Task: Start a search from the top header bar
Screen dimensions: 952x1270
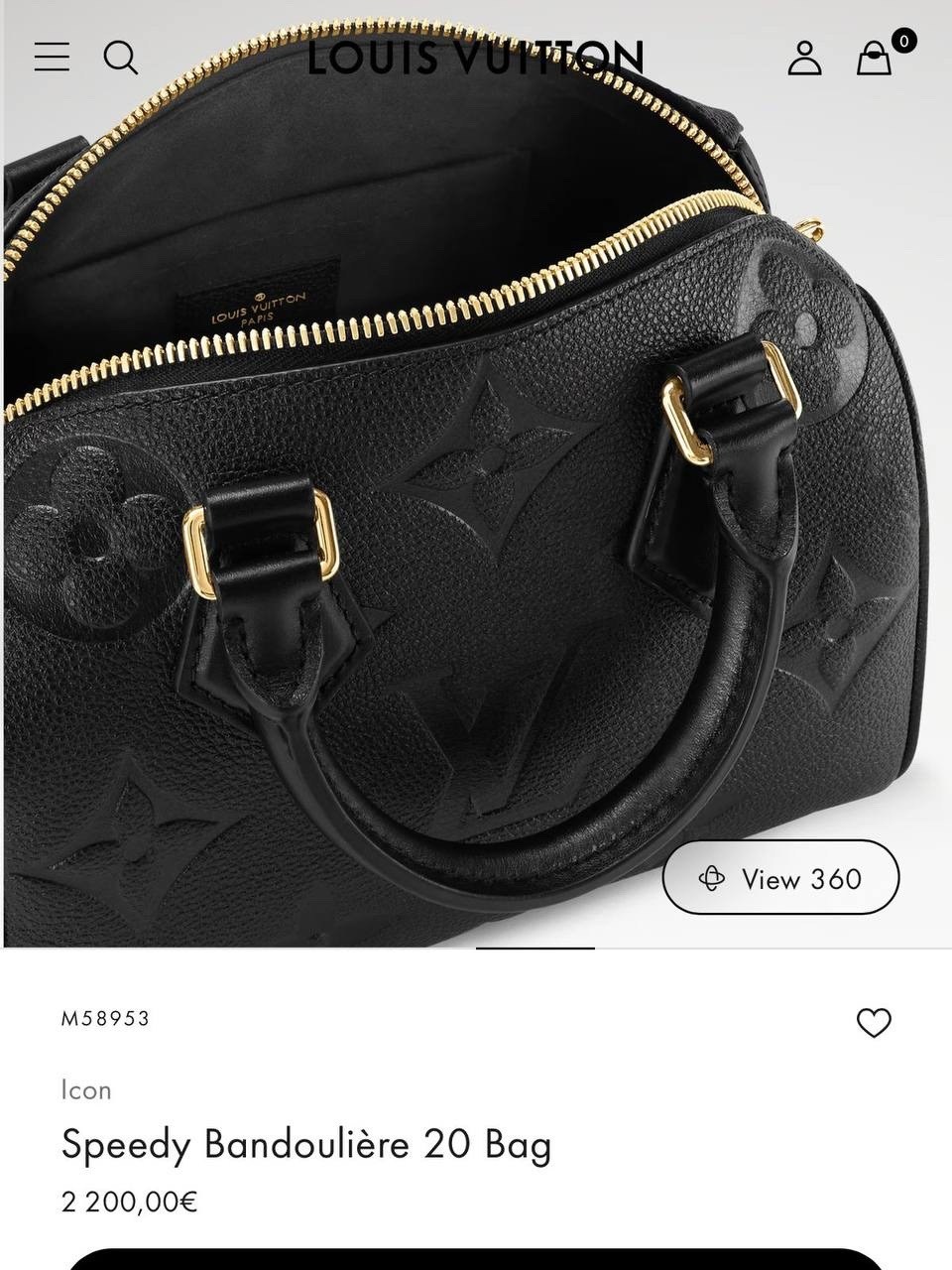Action: point(121,59)
